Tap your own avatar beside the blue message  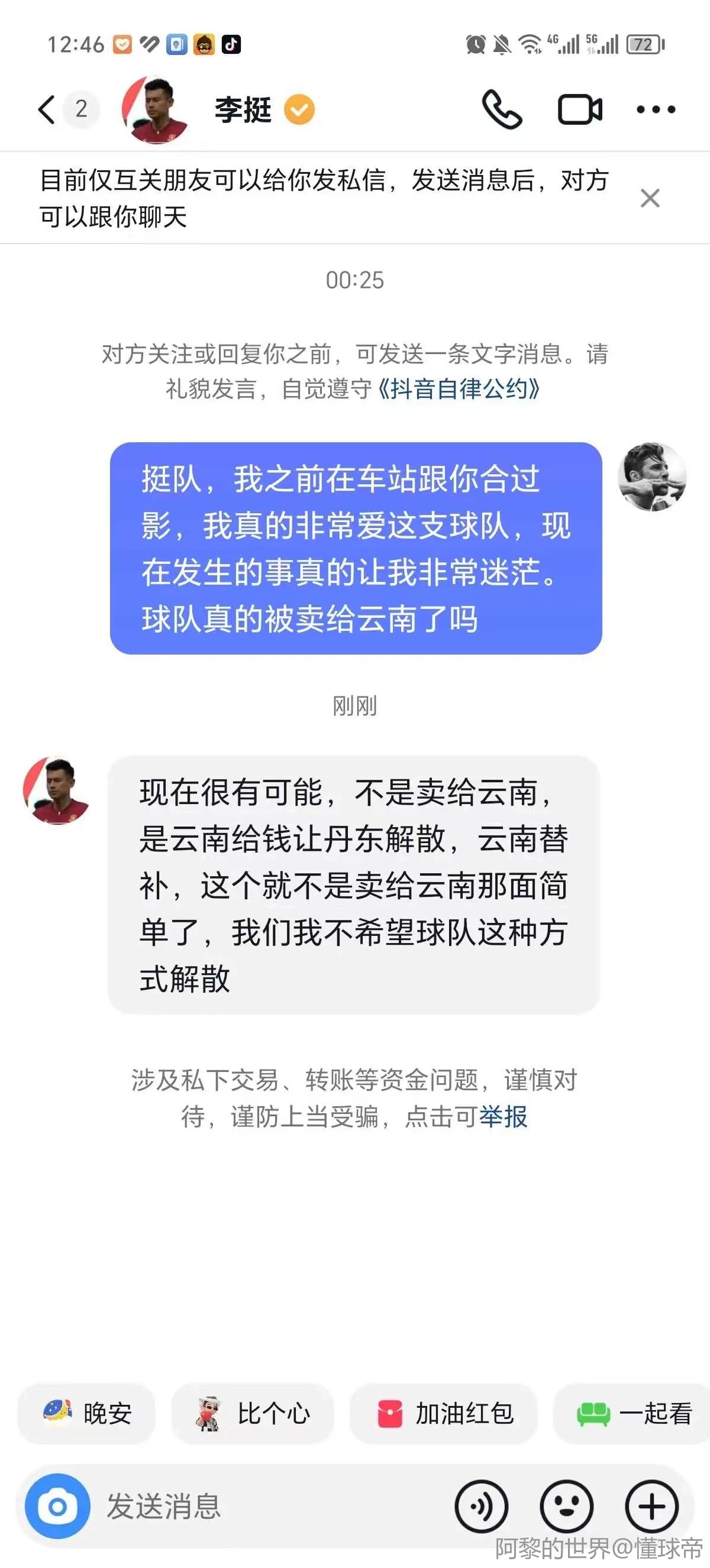click(651, 477)
